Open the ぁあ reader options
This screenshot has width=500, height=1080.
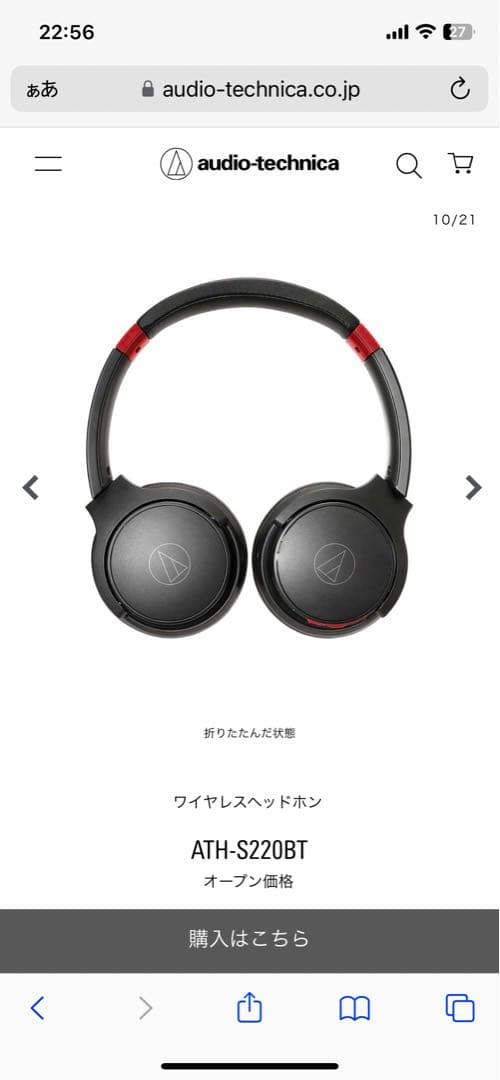(42, 90)
